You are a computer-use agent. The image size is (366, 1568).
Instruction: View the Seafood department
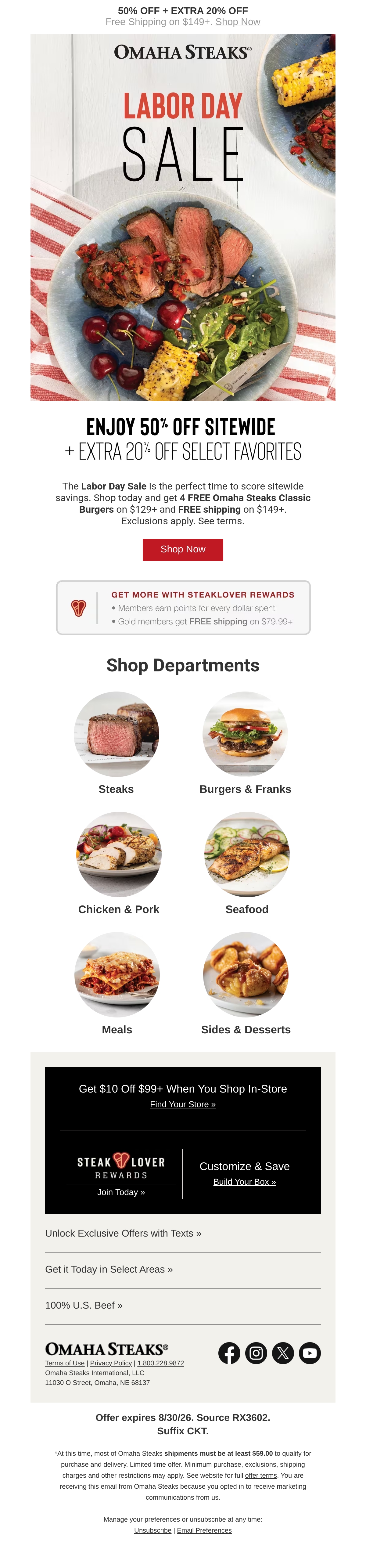point(247,863)
